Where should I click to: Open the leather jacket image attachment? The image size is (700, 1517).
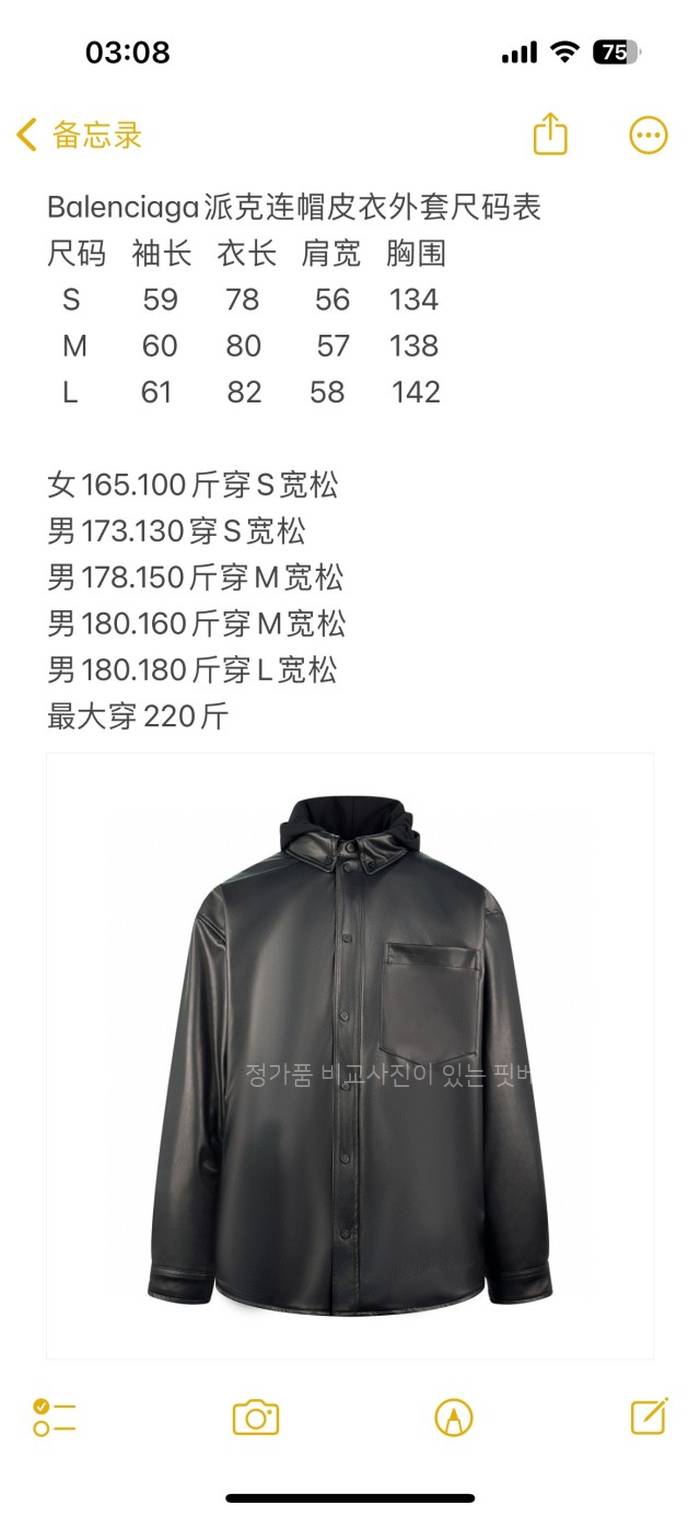(350, 1055)
